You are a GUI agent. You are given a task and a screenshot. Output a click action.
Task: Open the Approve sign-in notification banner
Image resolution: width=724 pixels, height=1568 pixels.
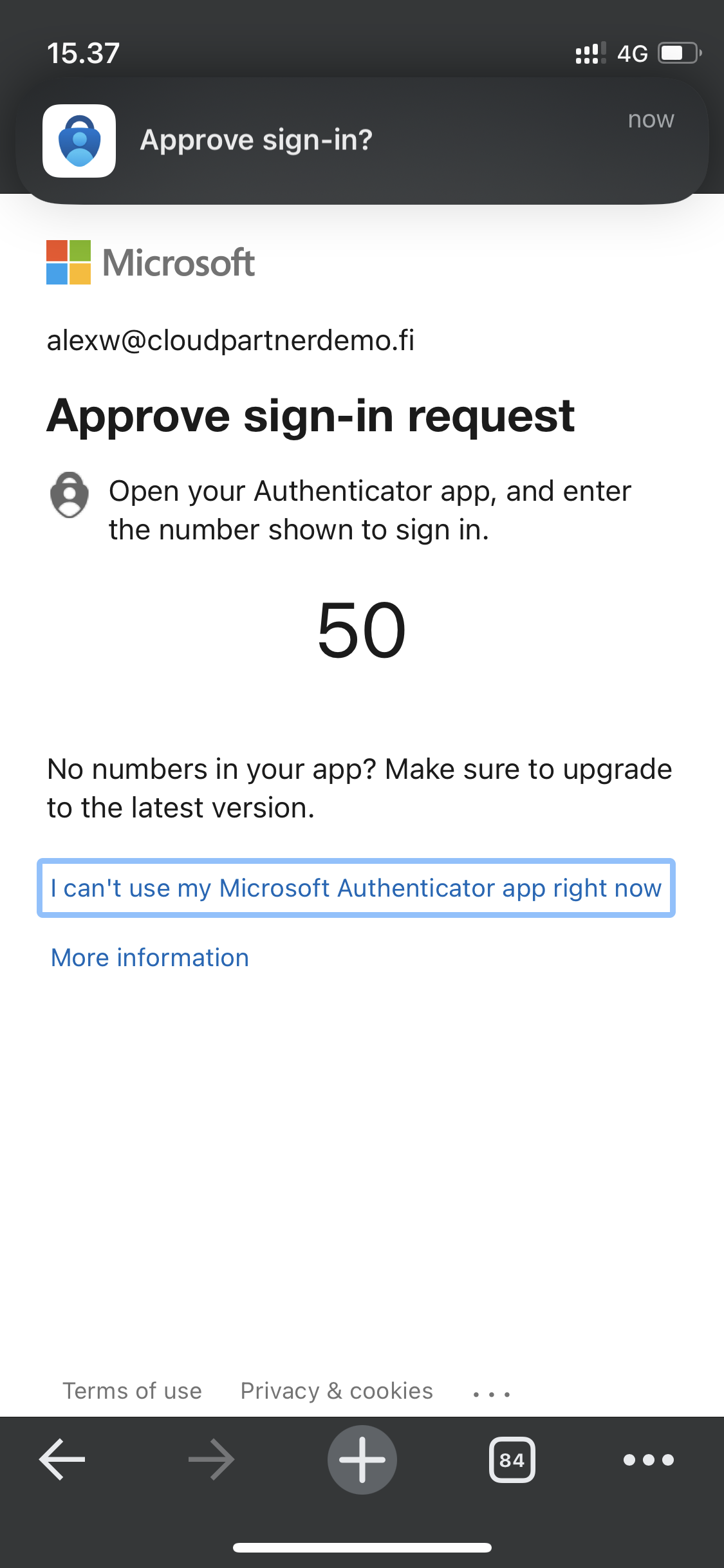[362, 140]
